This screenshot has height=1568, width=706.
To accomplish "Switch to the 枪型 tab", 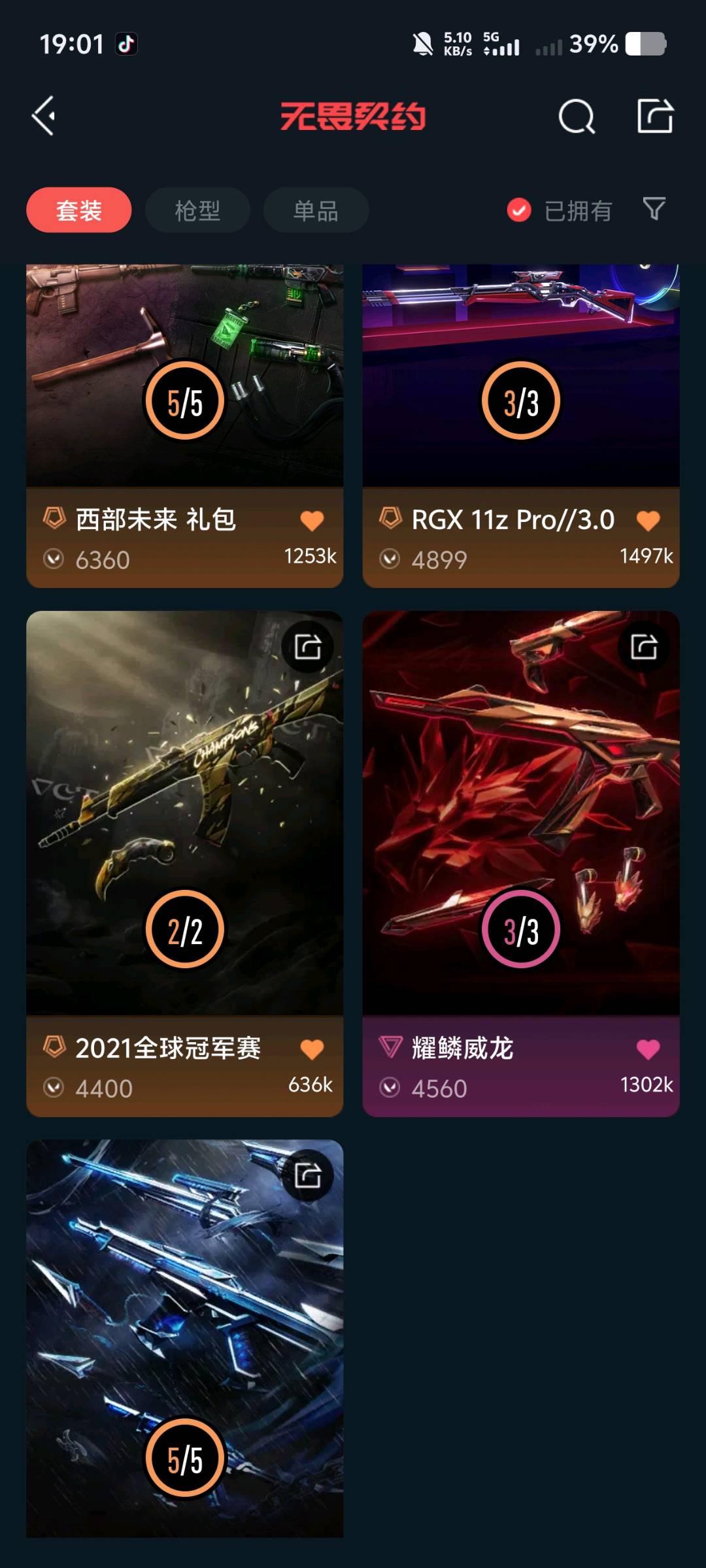I will [x=197, y=210].
